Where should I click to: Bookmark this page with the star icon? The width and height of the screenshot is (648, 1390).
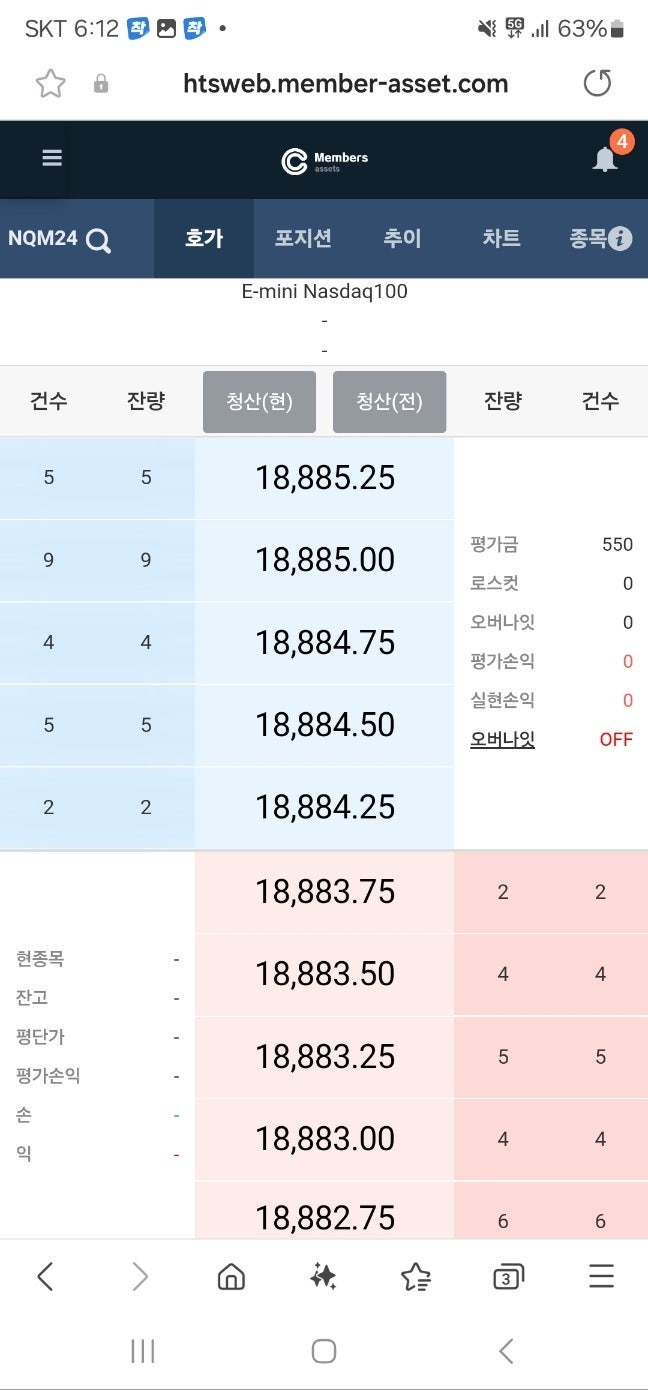point(50,84)
